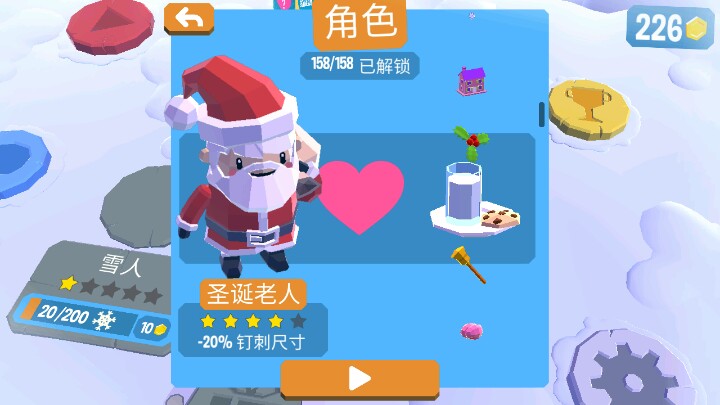Go back with the orange arrow button

tap(189, 17)
